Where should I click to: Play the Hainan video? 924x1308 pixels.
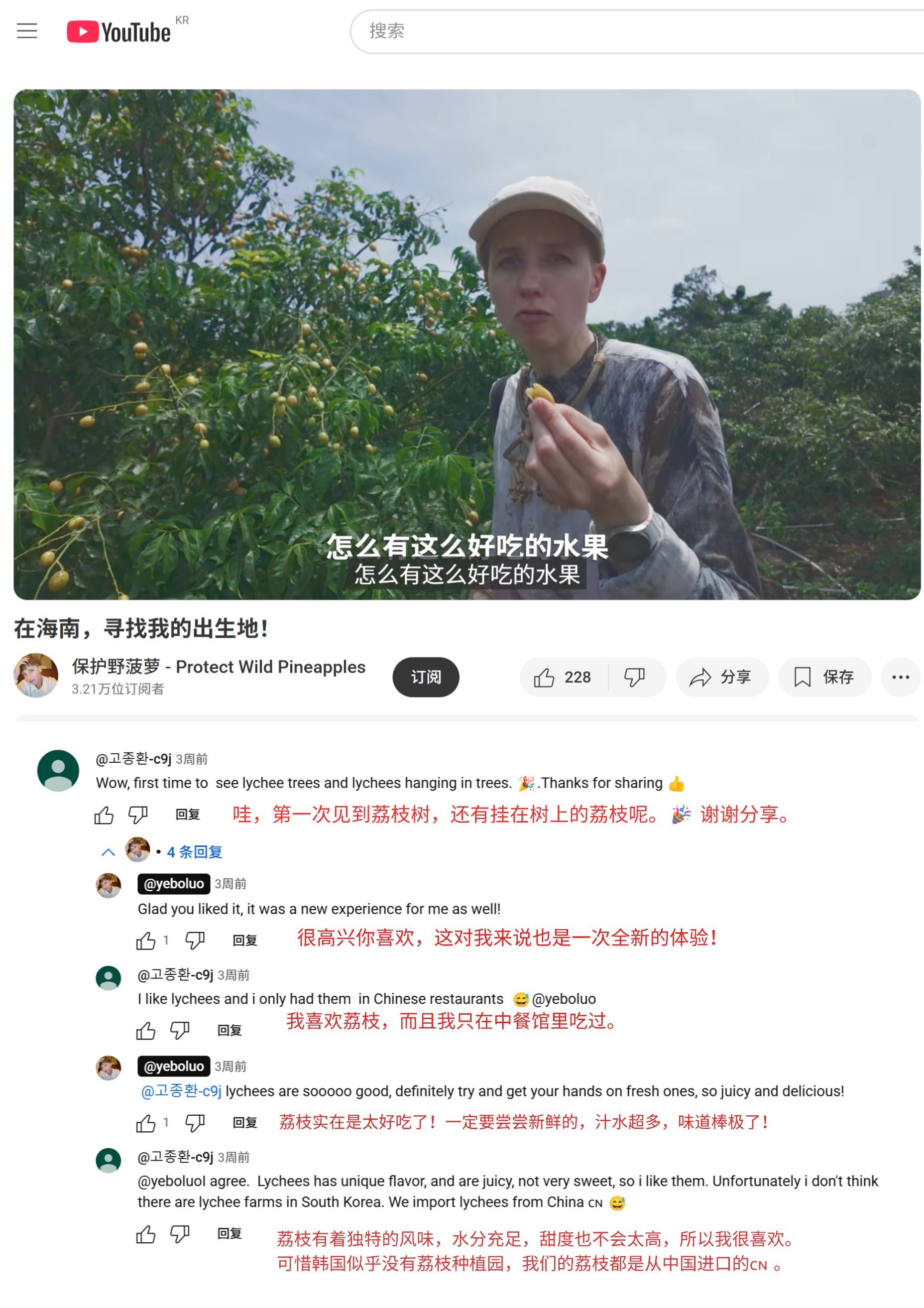(466, 344)
